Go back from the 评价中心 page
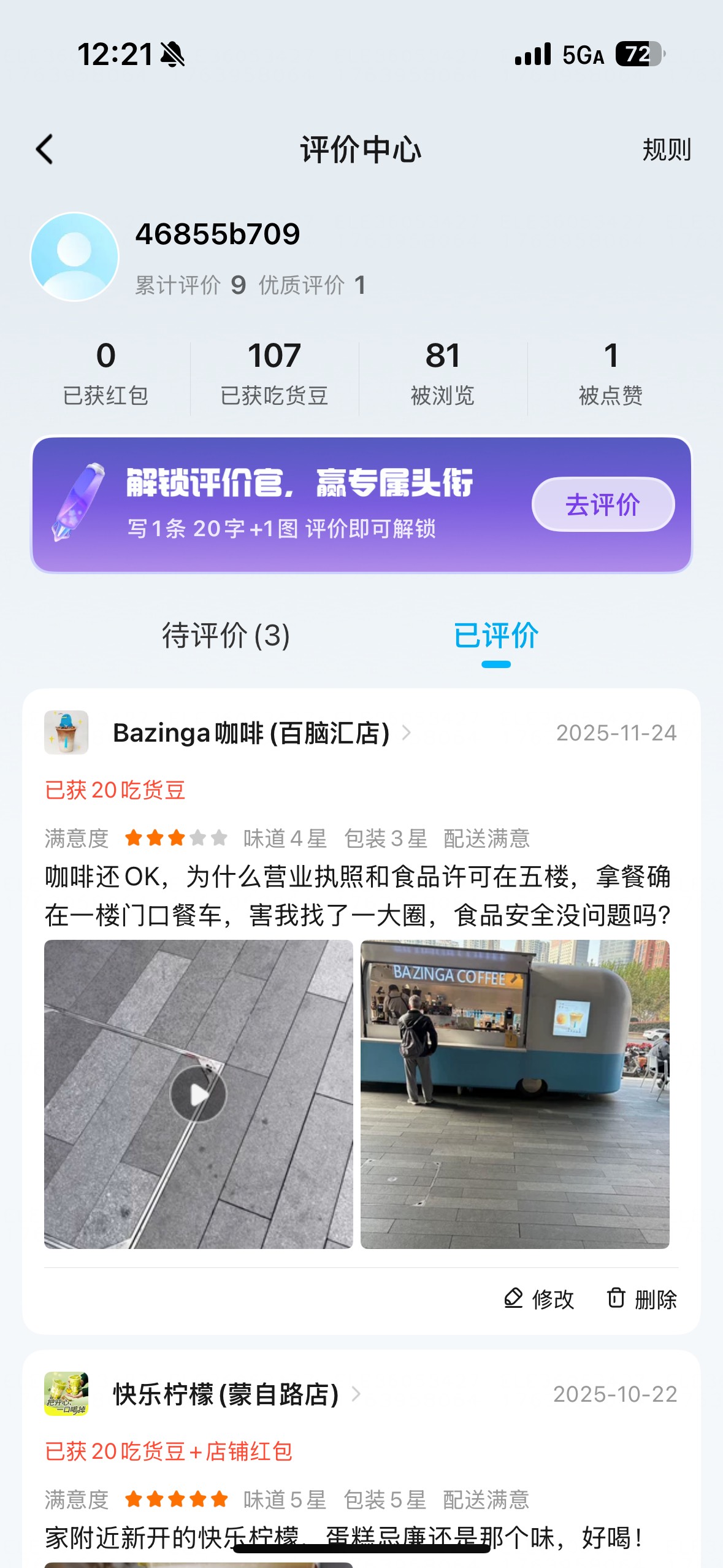The height and width of the screenshot is (1568, 723). [45, 150]
